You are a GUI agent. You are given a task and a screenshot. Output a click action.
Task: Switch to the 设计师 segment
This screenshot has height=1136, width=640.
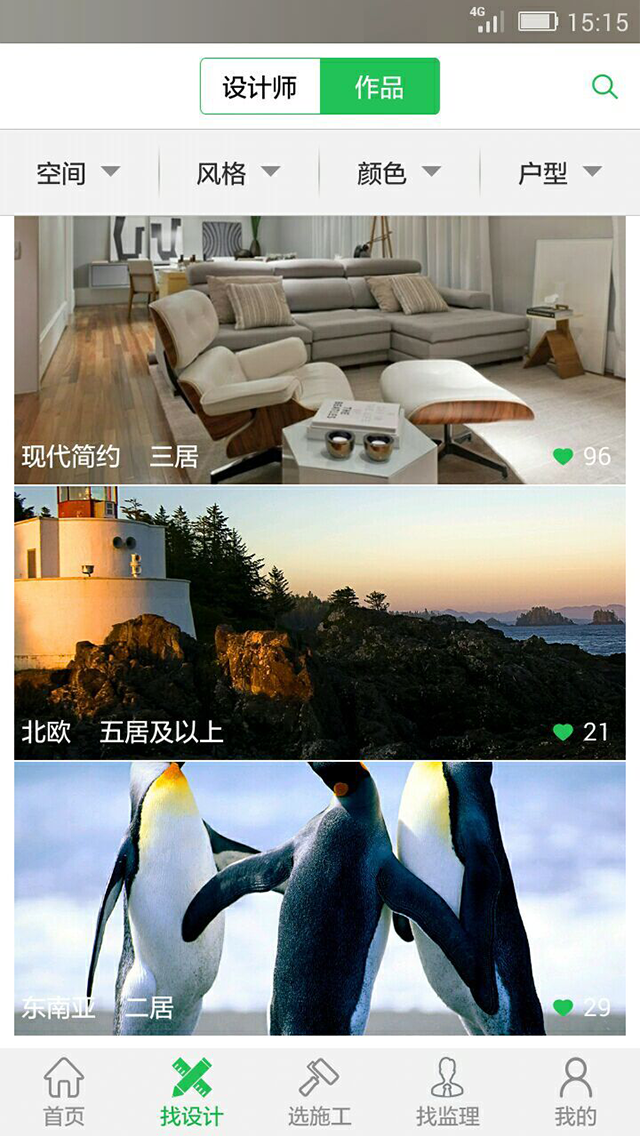260,87
